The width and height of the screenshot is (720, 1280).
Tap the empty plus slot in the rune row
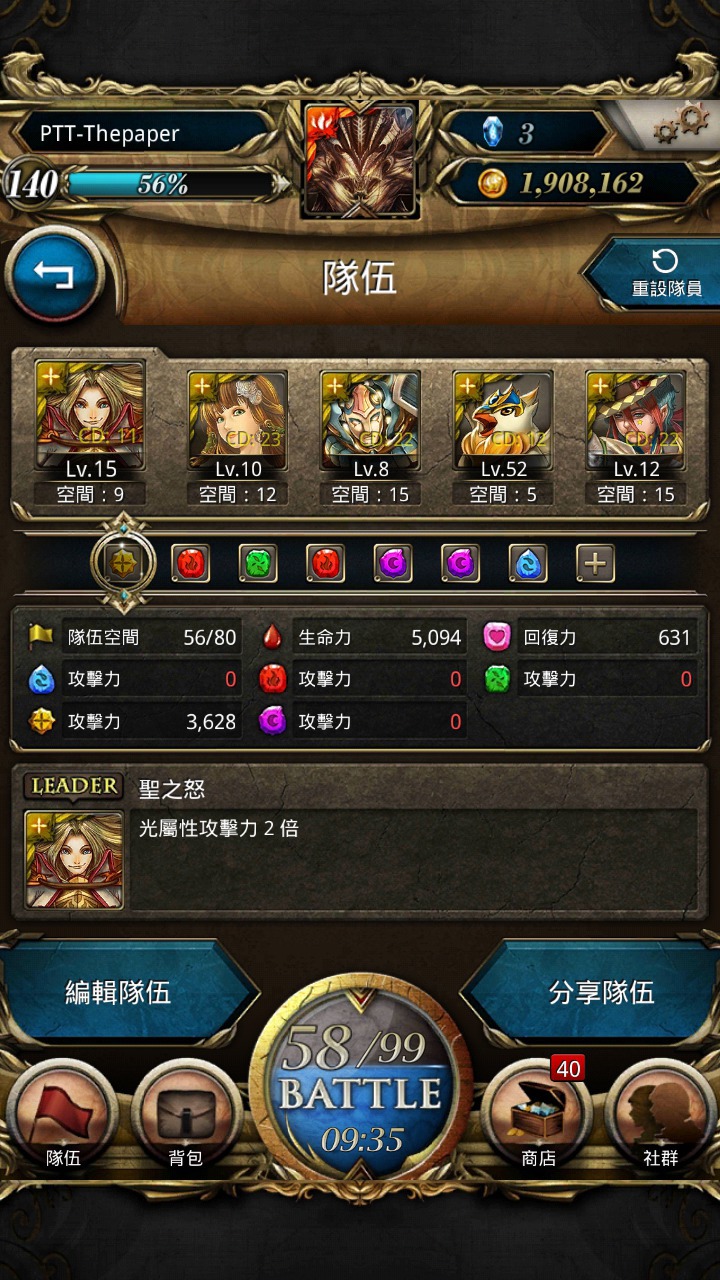click(x=595, y=564)
